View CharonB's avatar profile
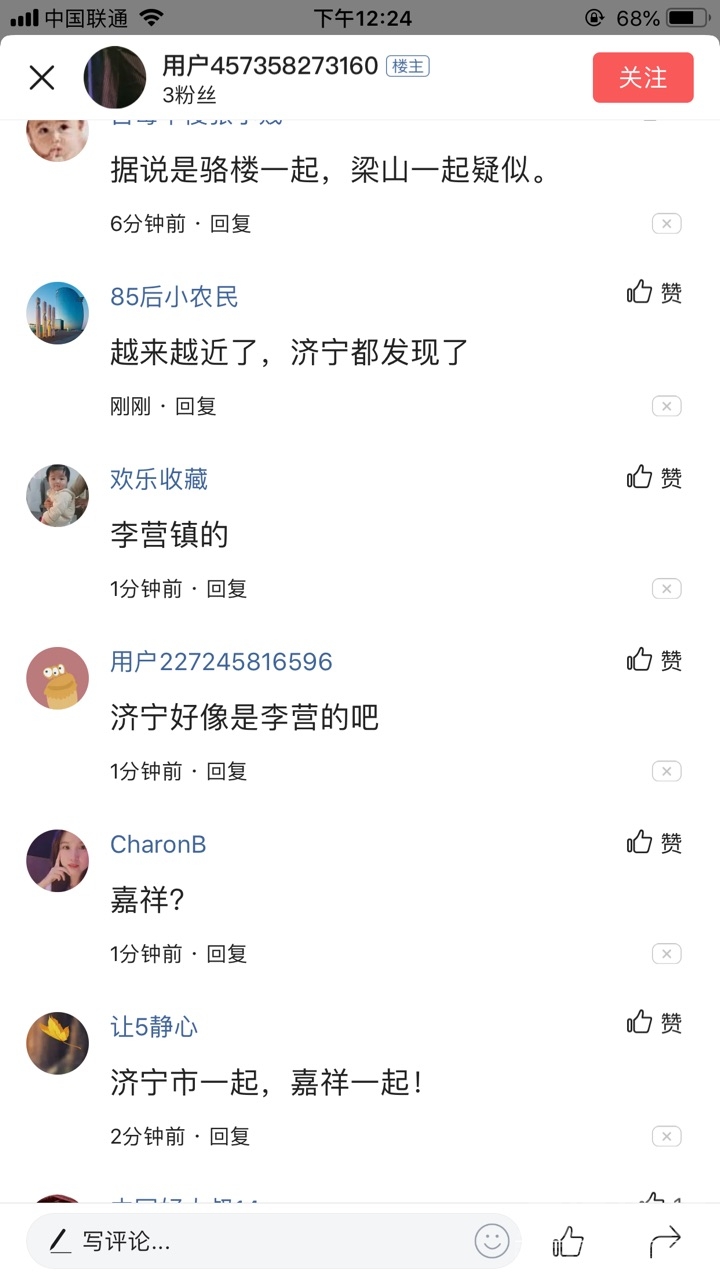Image resolution: width=720 pixels, height=1280 pixels. point(57,860)
